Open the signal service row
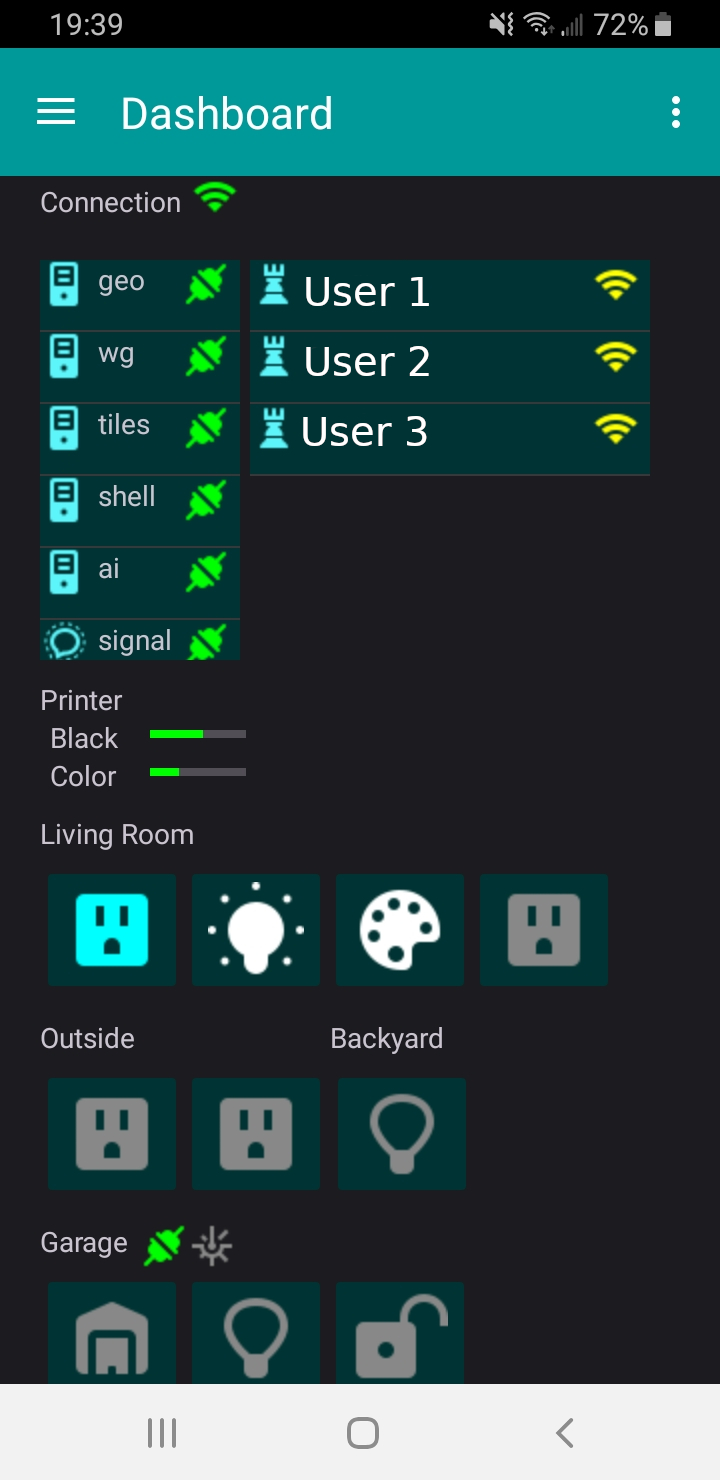This screenshot has height=1480, width=720. coord(140,640)
